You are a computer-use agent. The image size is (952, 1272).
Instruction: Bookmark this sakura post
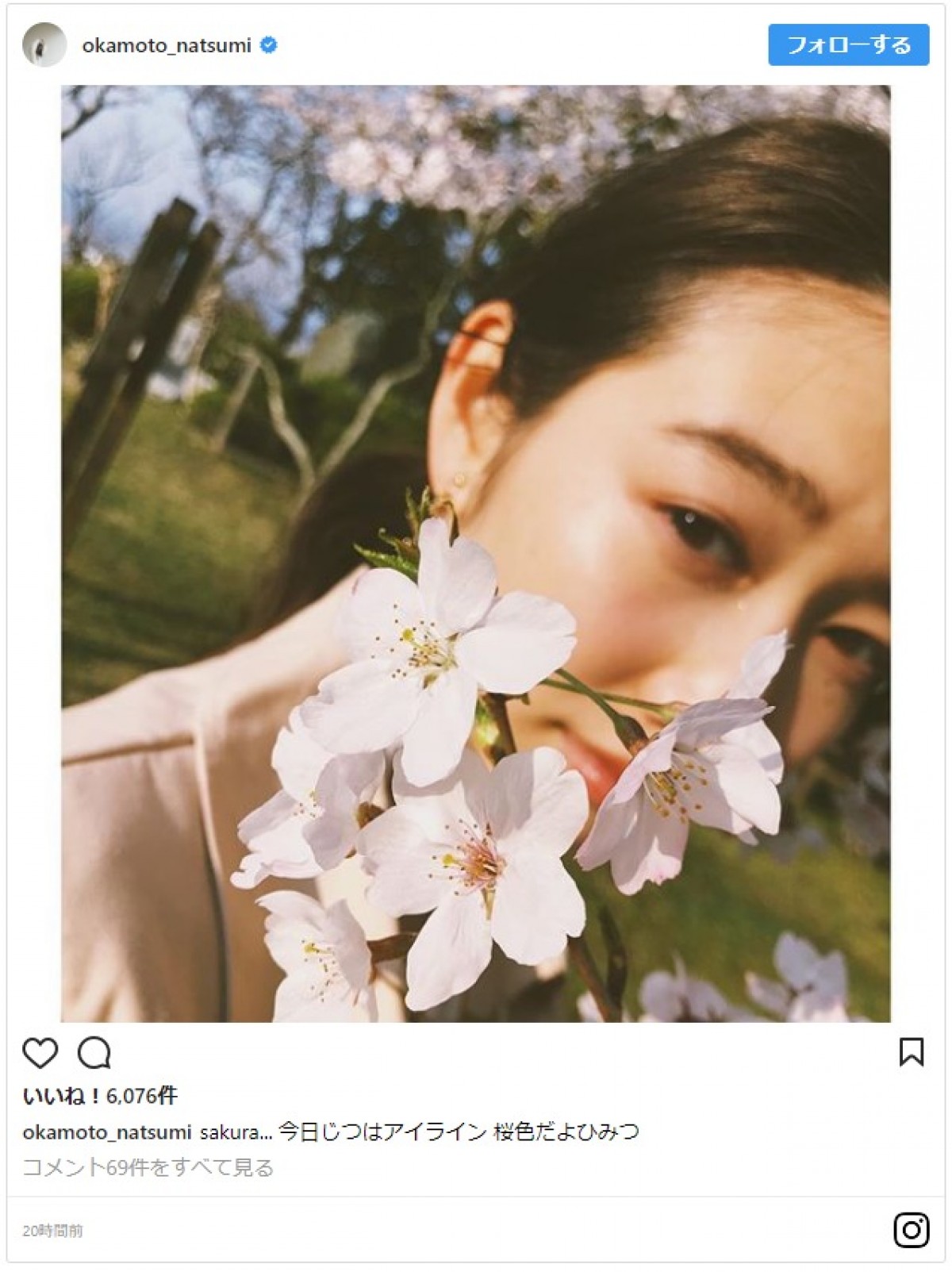(x=911, y=1052)
